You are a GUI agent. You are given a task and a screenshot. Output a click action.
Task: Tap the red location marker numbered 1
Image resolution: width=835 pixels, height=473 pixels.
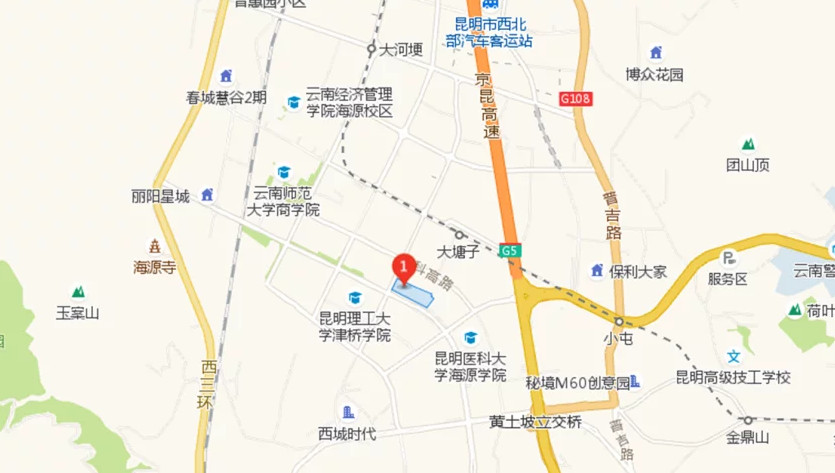[x=403, y=267]
